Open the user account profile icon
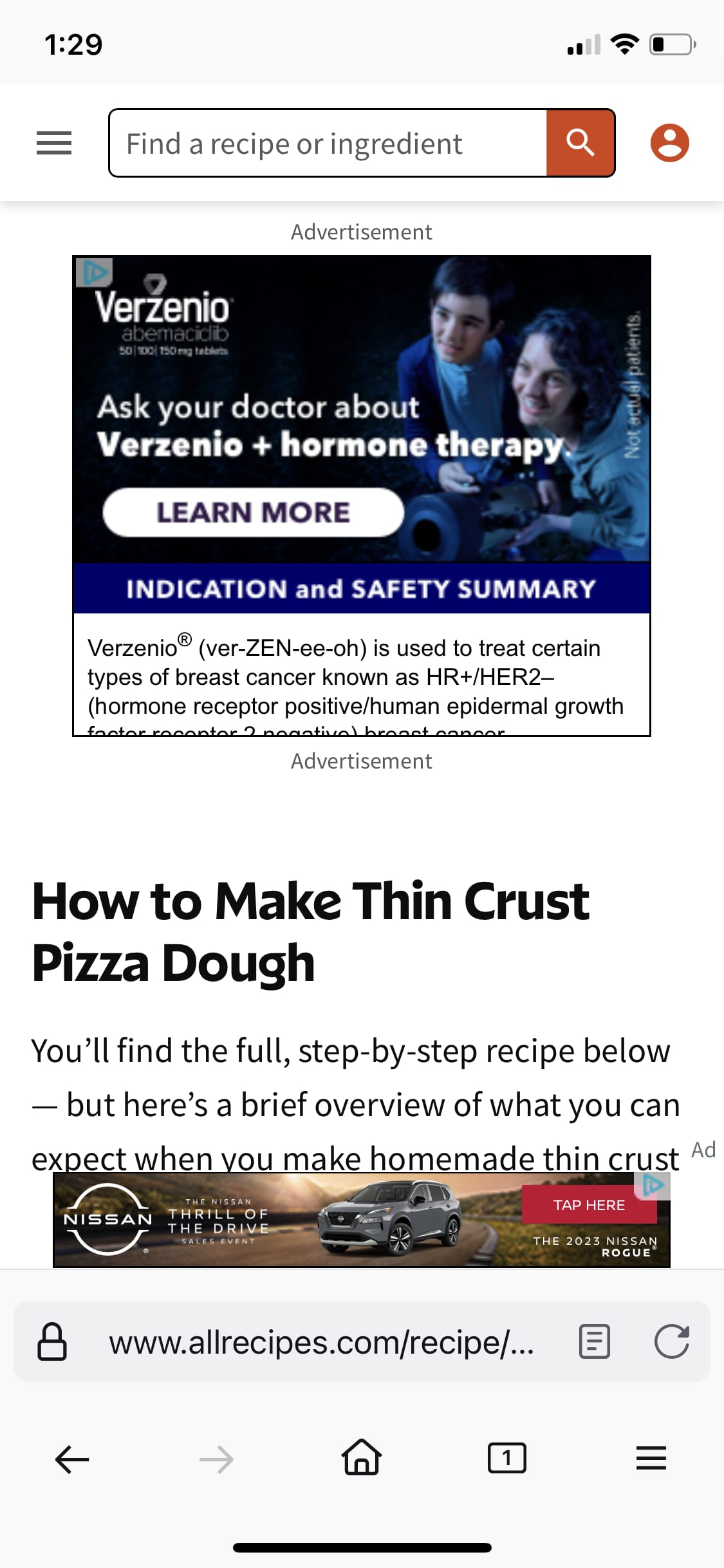The height and width of the screenshot is (1568, 724). (x=669, y=143)
